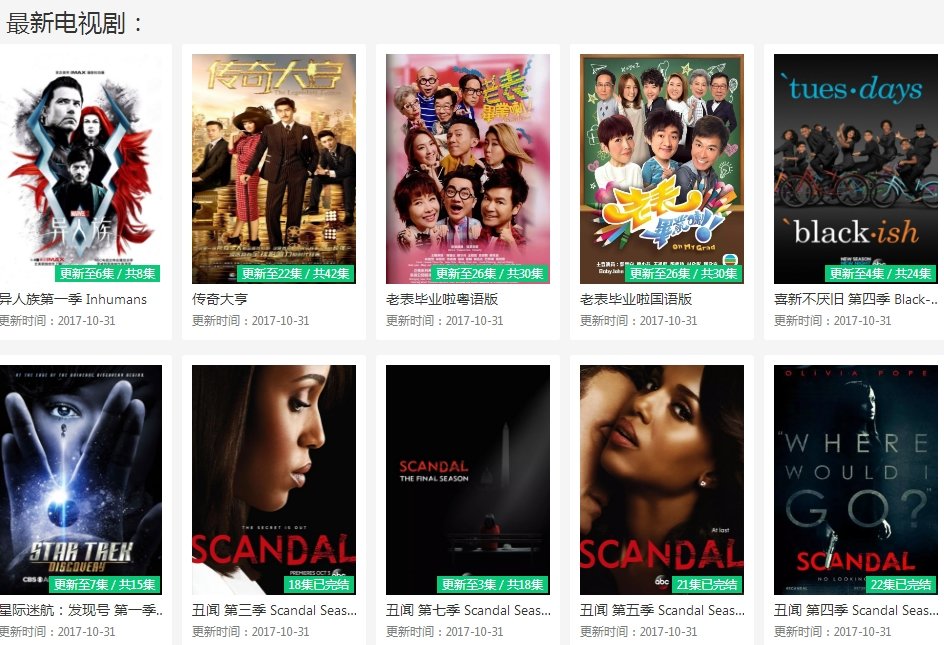This screenshot has width=944, height=645.
Task: View 丑闻 第四季 Scandal card
Action: [x=856, y=480]
